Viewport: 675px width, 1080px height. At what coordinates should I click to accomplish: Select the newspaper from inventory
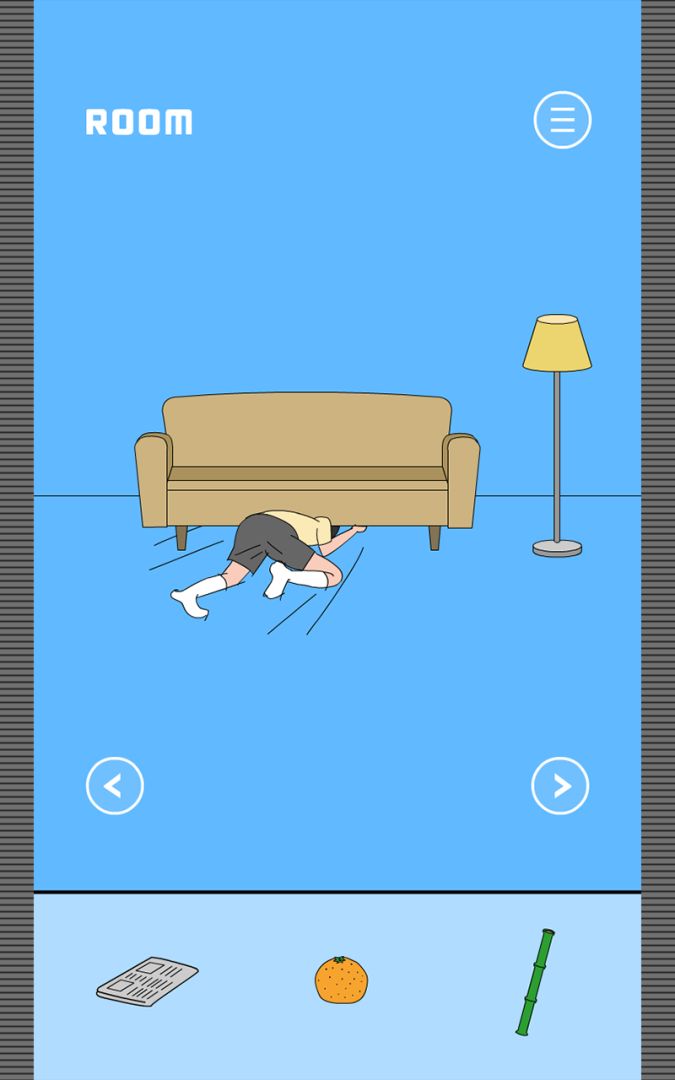(147, 980)
